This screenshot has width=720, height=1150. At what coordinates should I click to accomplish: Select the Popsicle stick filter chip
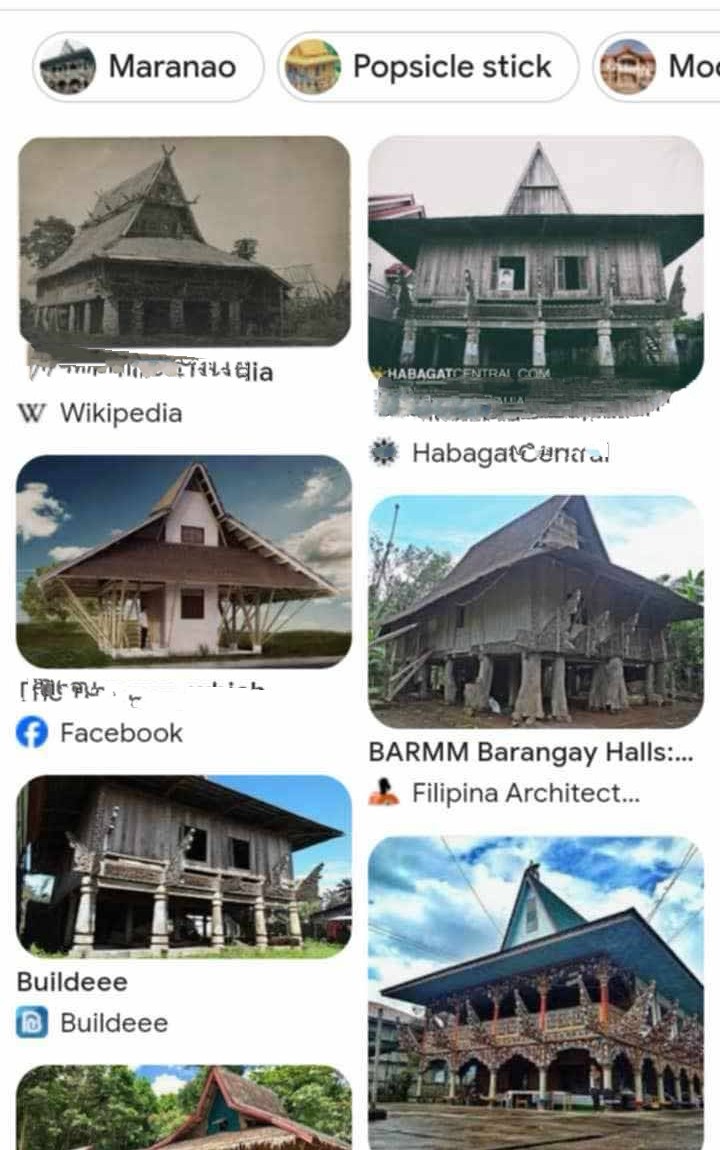point(428,67)
